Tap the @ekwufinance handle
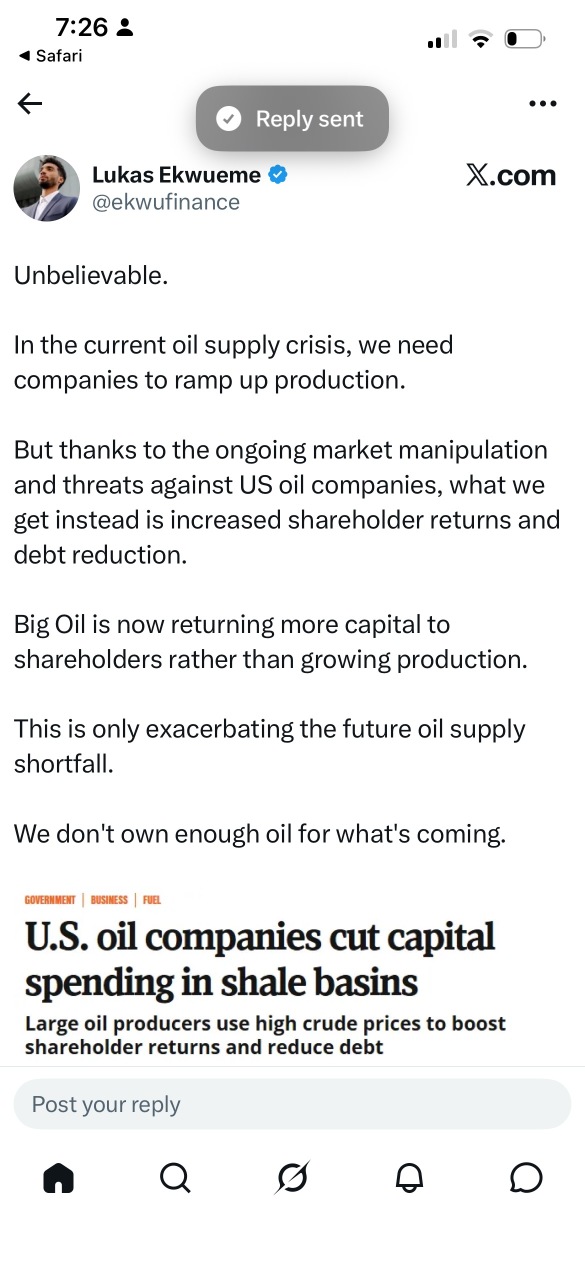Viewport: 585px width, 1266px height. [x=166, y=202]
